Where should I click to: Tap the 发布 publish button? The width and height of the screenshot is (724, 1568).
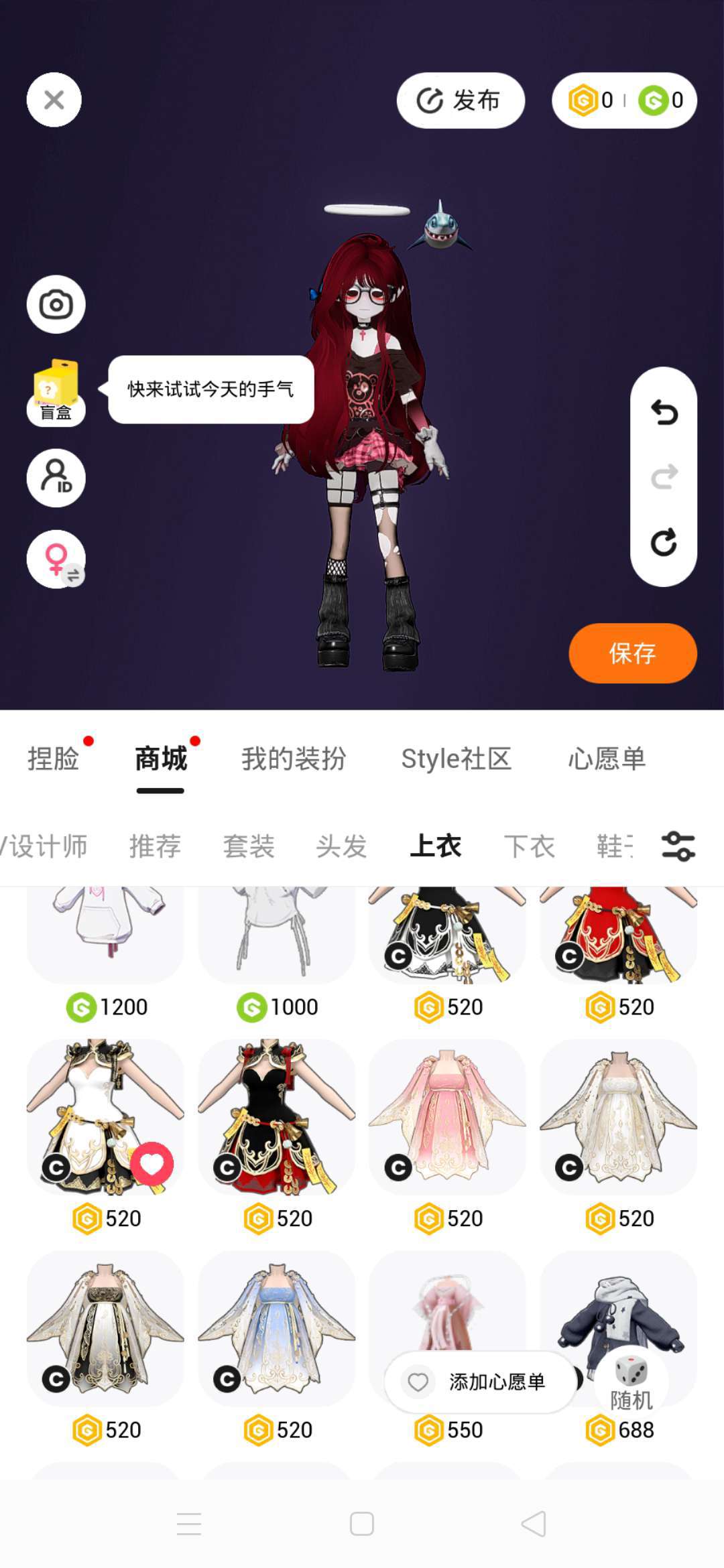pyautogui.click(x=461, y=101)
